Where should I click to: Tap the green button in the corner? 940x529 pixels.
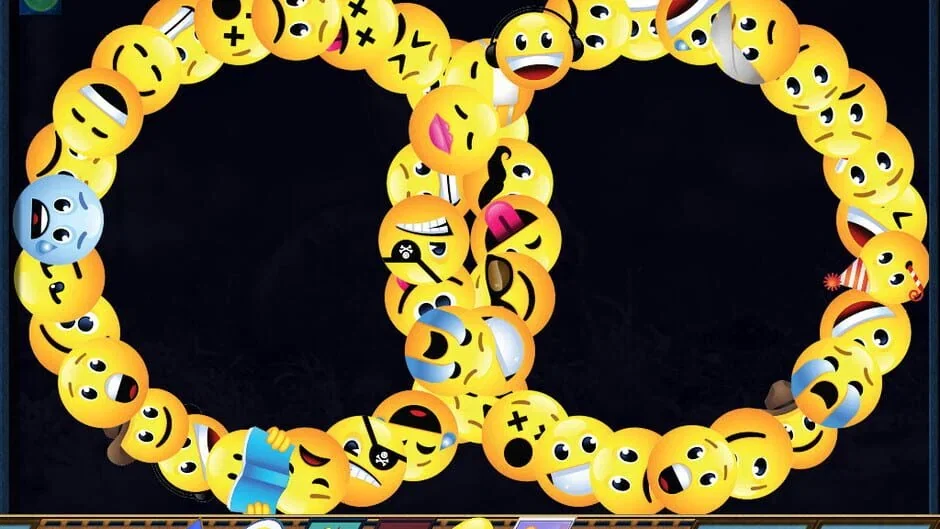click(41, 4)
